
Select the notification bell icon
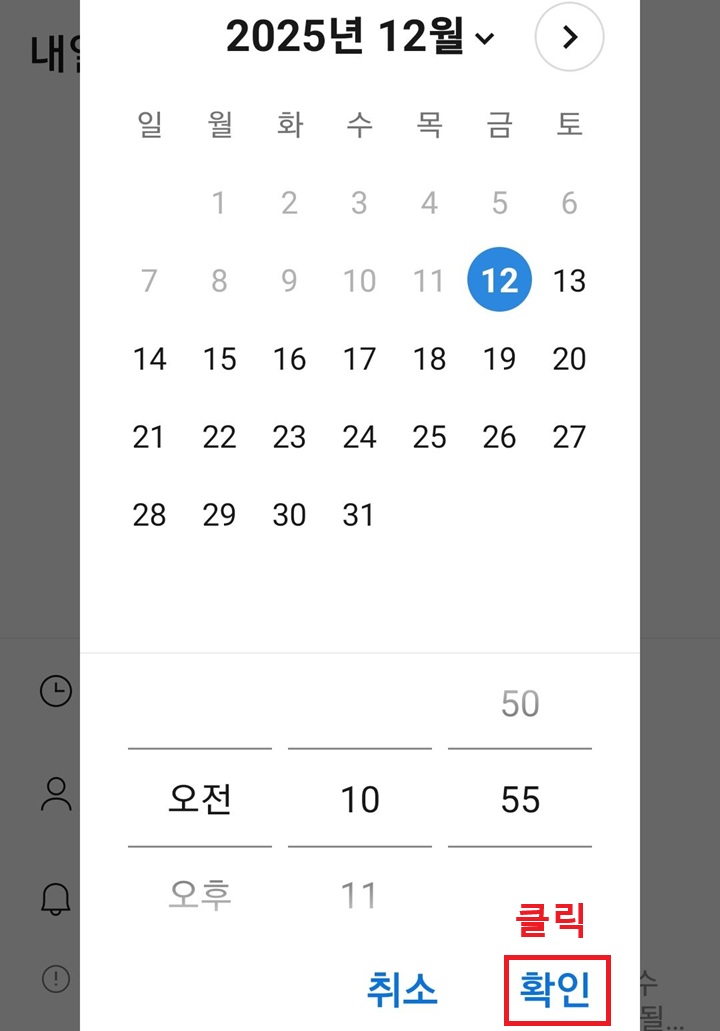pyautogui.click(x=57, y=898)
